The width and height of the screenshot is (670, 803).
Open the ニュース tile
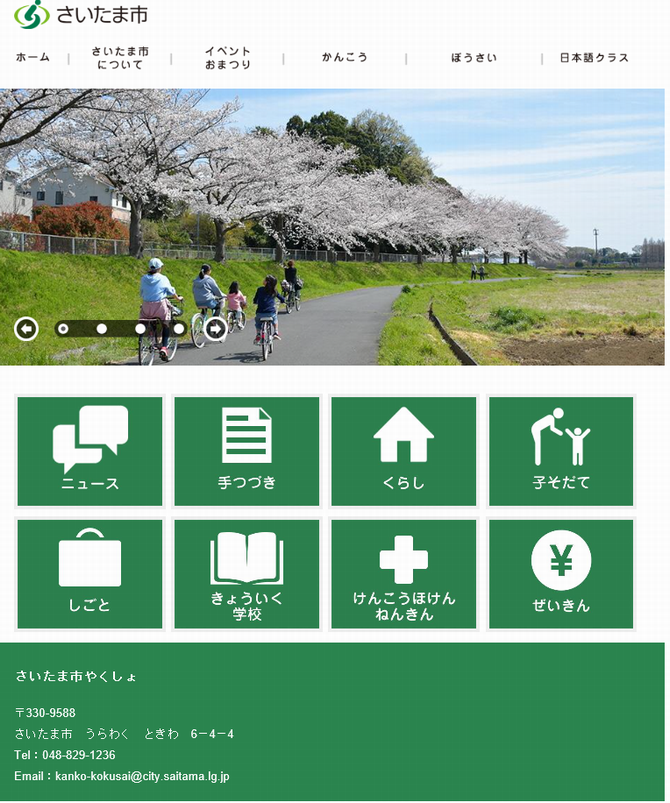(x=90, y=451)
